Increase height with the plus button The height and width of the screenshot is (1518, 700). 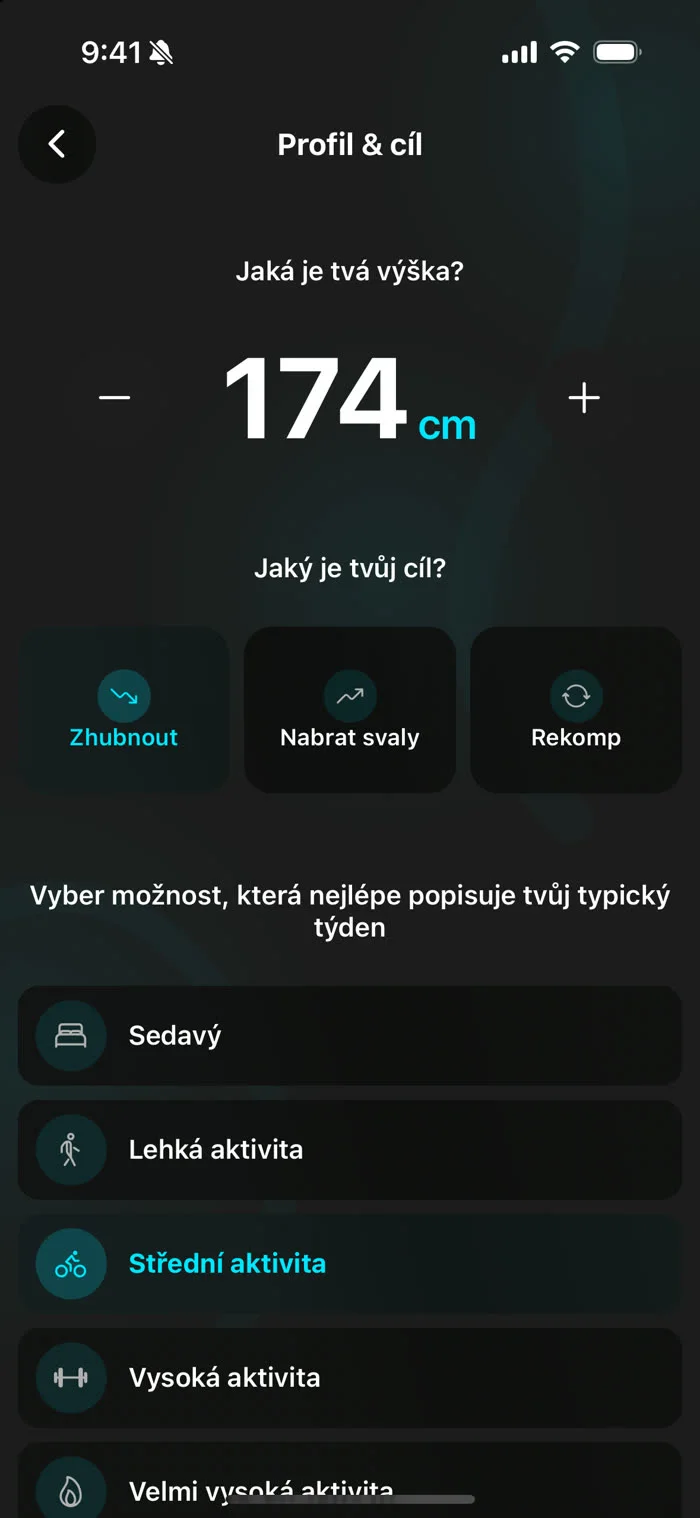[584, 398]
